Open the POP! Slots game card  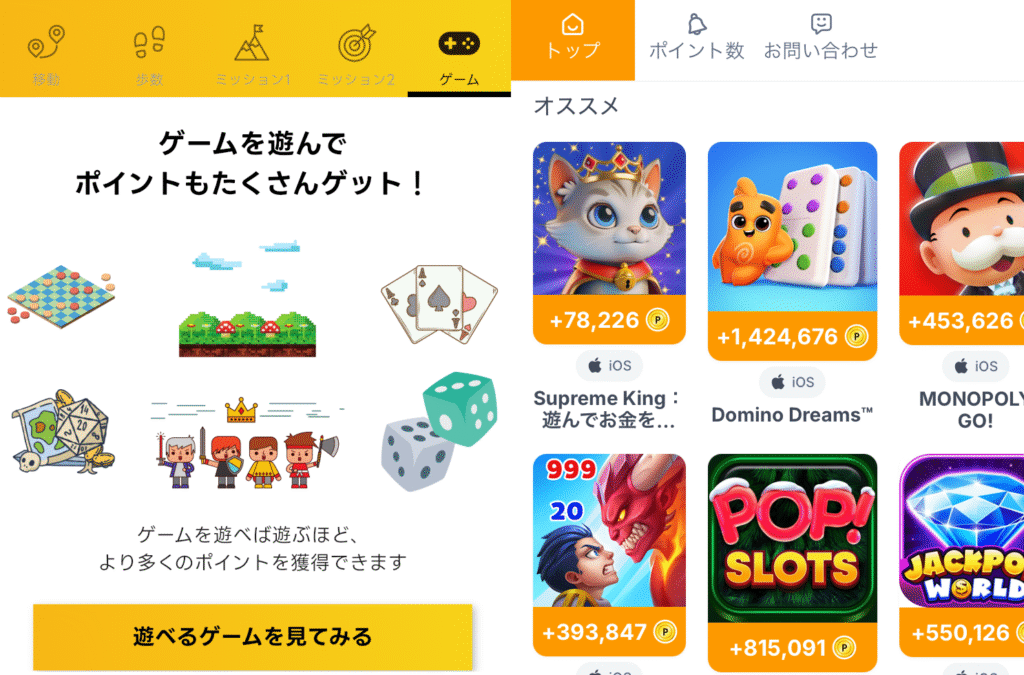(x=792, y=540)
